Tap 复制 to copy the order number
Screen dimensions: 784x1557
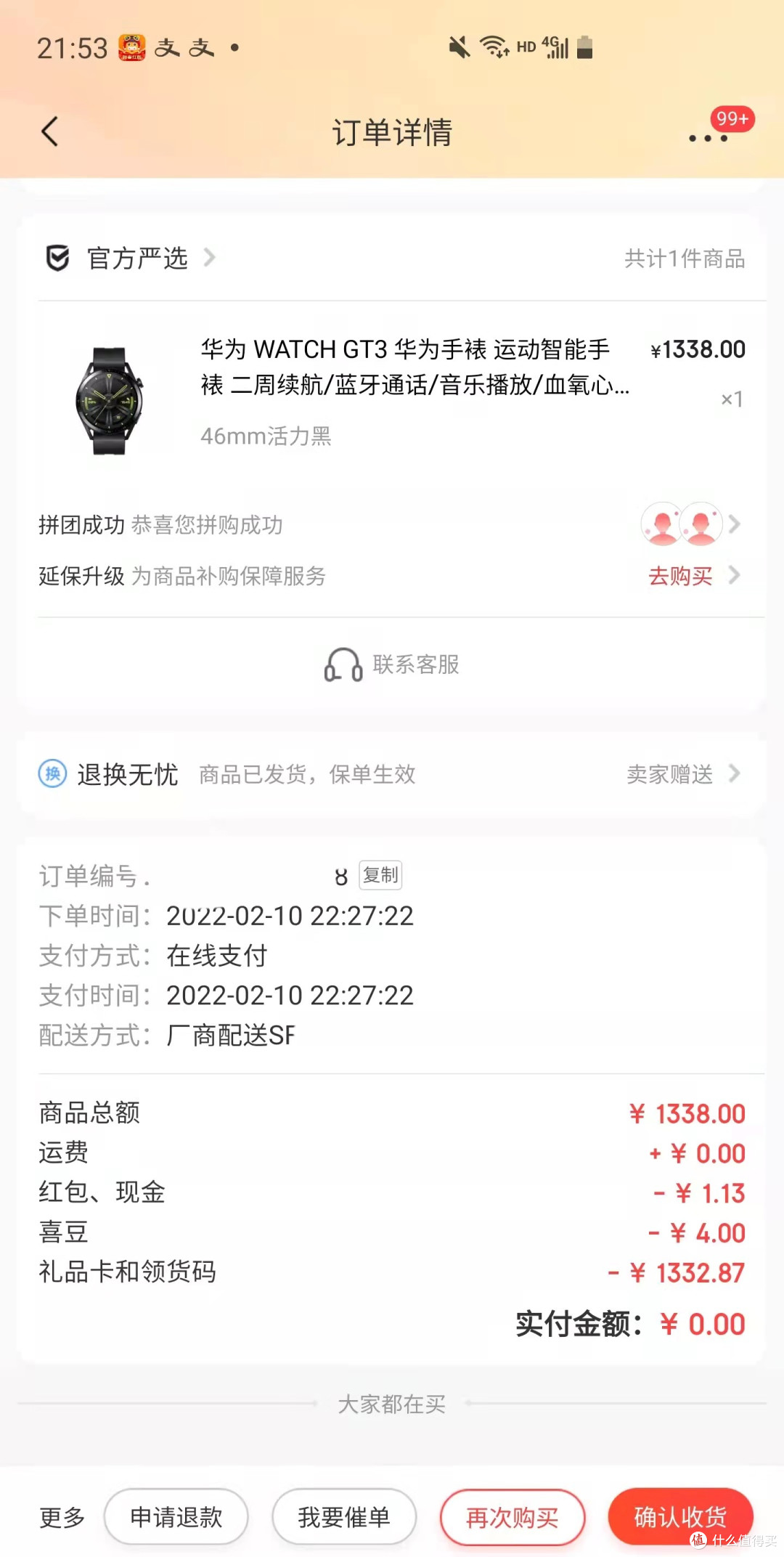click(380, 876)
